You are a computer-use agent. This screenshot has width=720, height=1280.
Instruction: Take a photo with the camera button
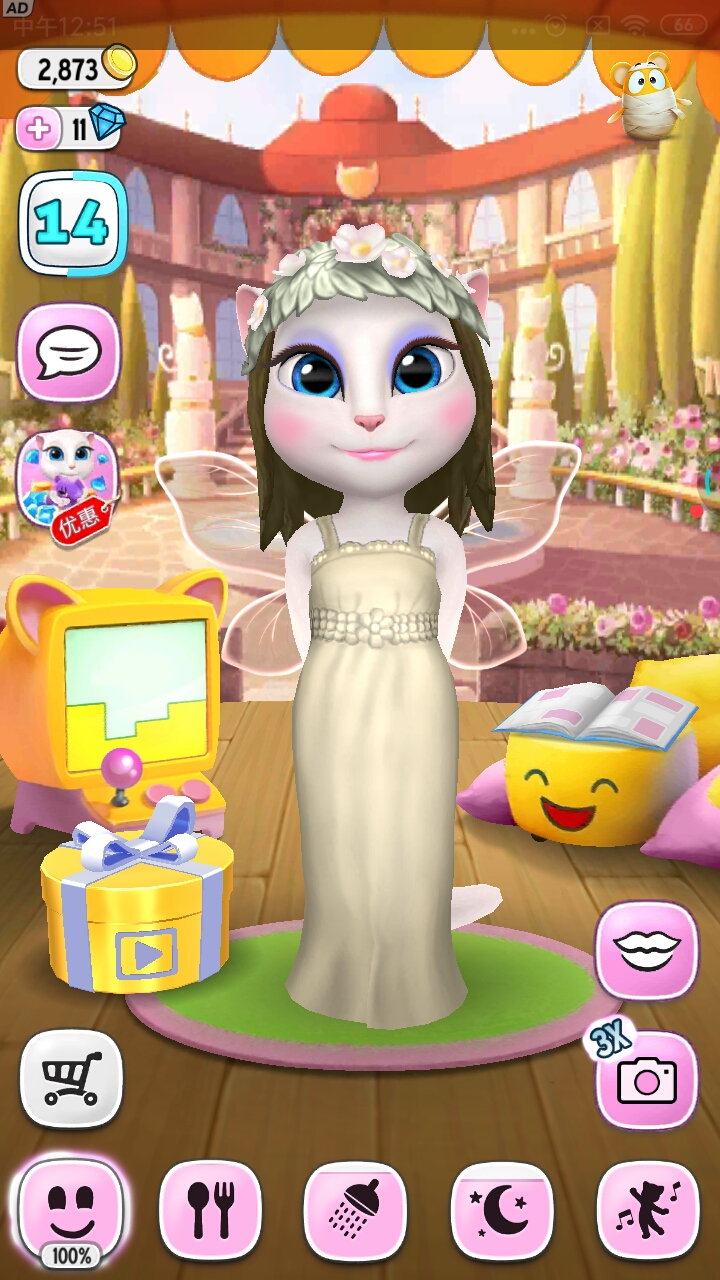pyautogui.click(x=646, y=1080)
